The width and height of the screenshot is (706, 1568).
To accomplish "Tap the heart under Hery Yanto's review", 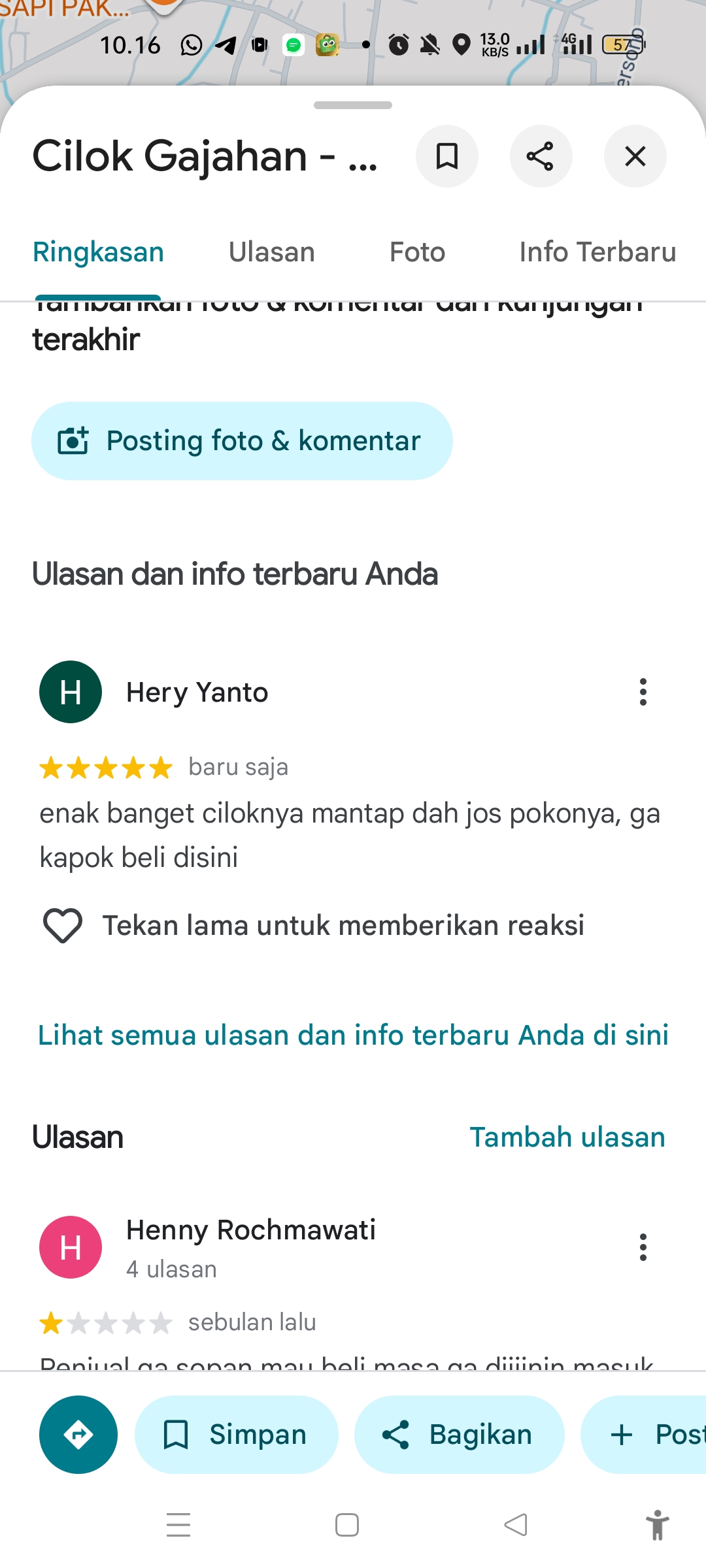I will [x=63, y=926].
